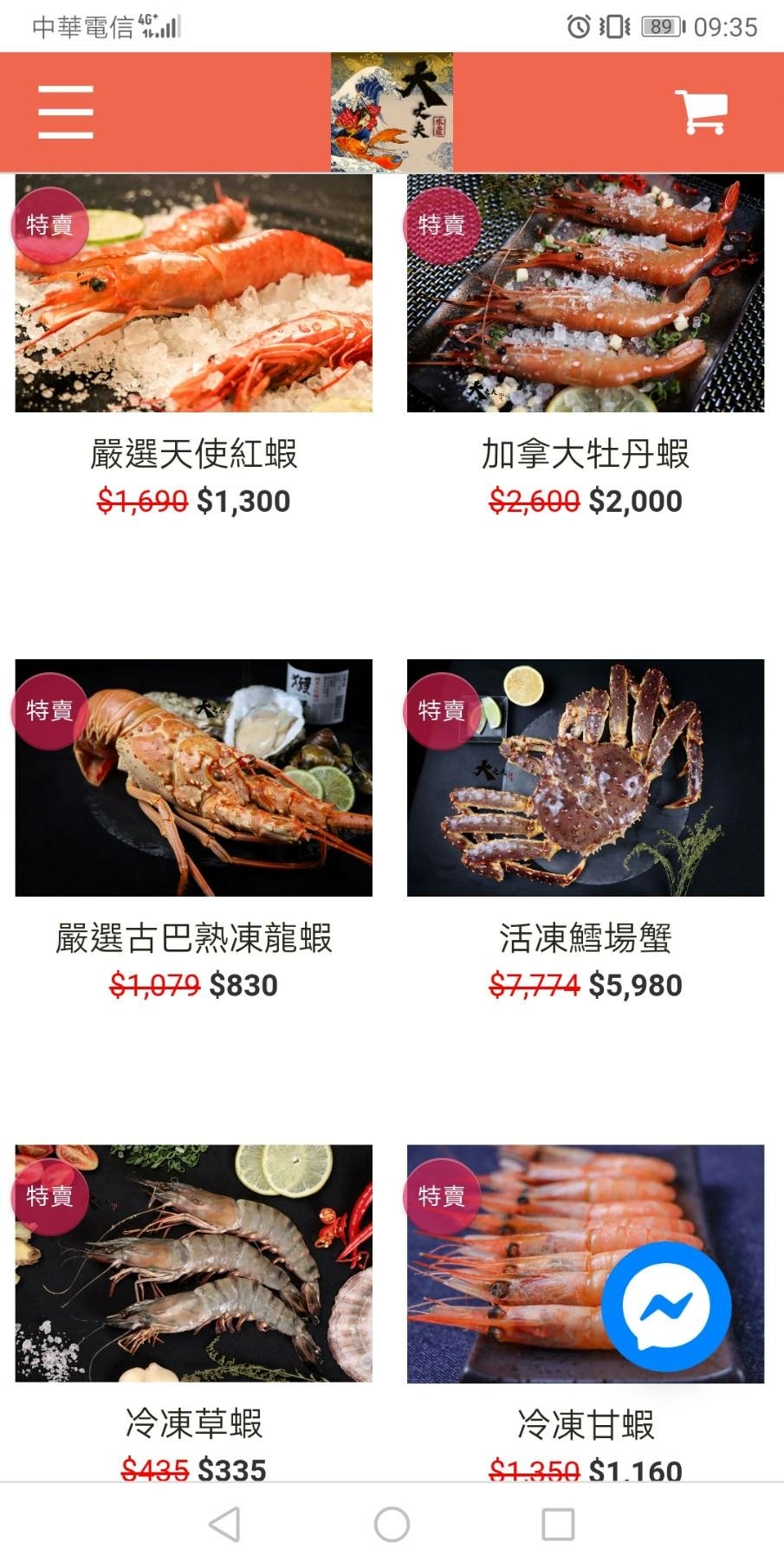Go to the phone home screen
The height and width of the screenshot is (1568, 784).
tap(392, 1525)
